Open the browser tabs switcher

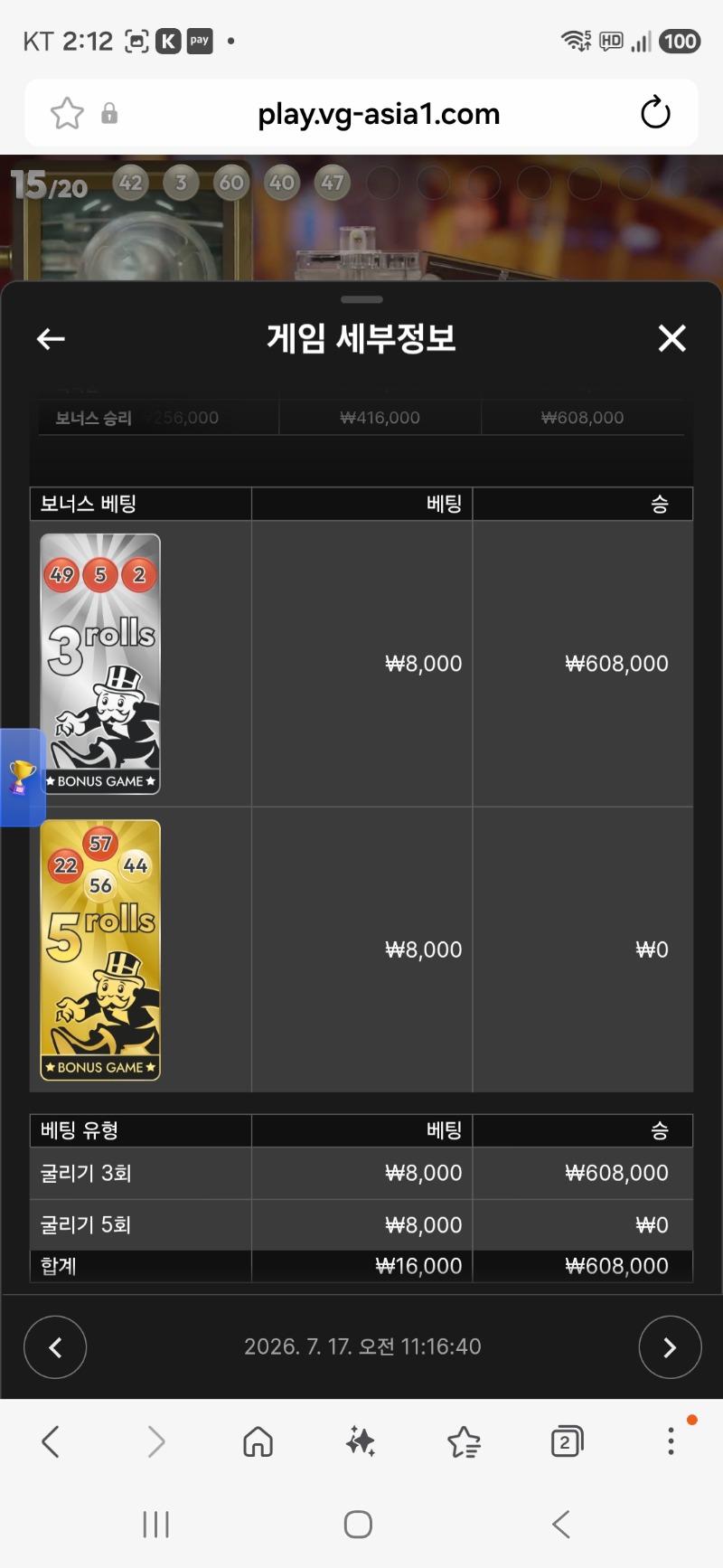(567, 1441)
